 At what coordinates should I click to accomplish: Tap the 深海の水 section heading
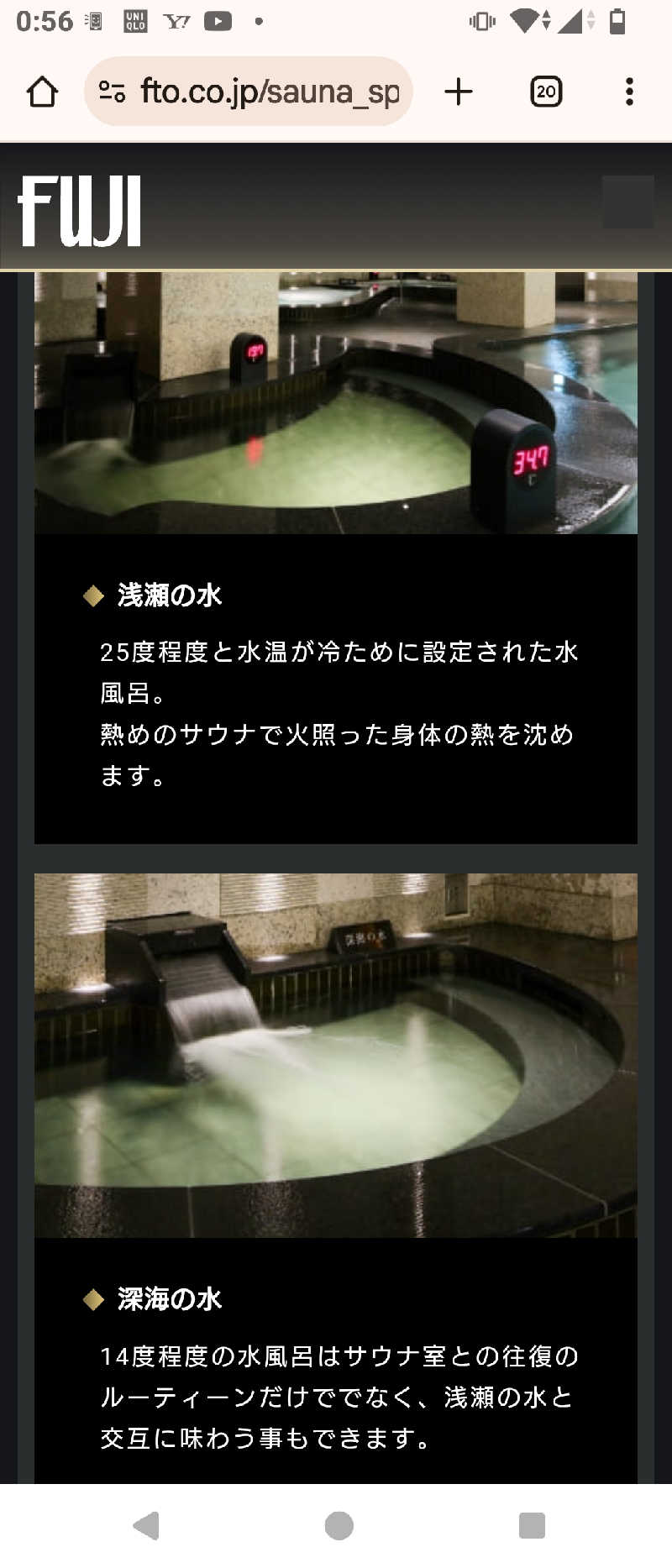tap(168, 1299)
